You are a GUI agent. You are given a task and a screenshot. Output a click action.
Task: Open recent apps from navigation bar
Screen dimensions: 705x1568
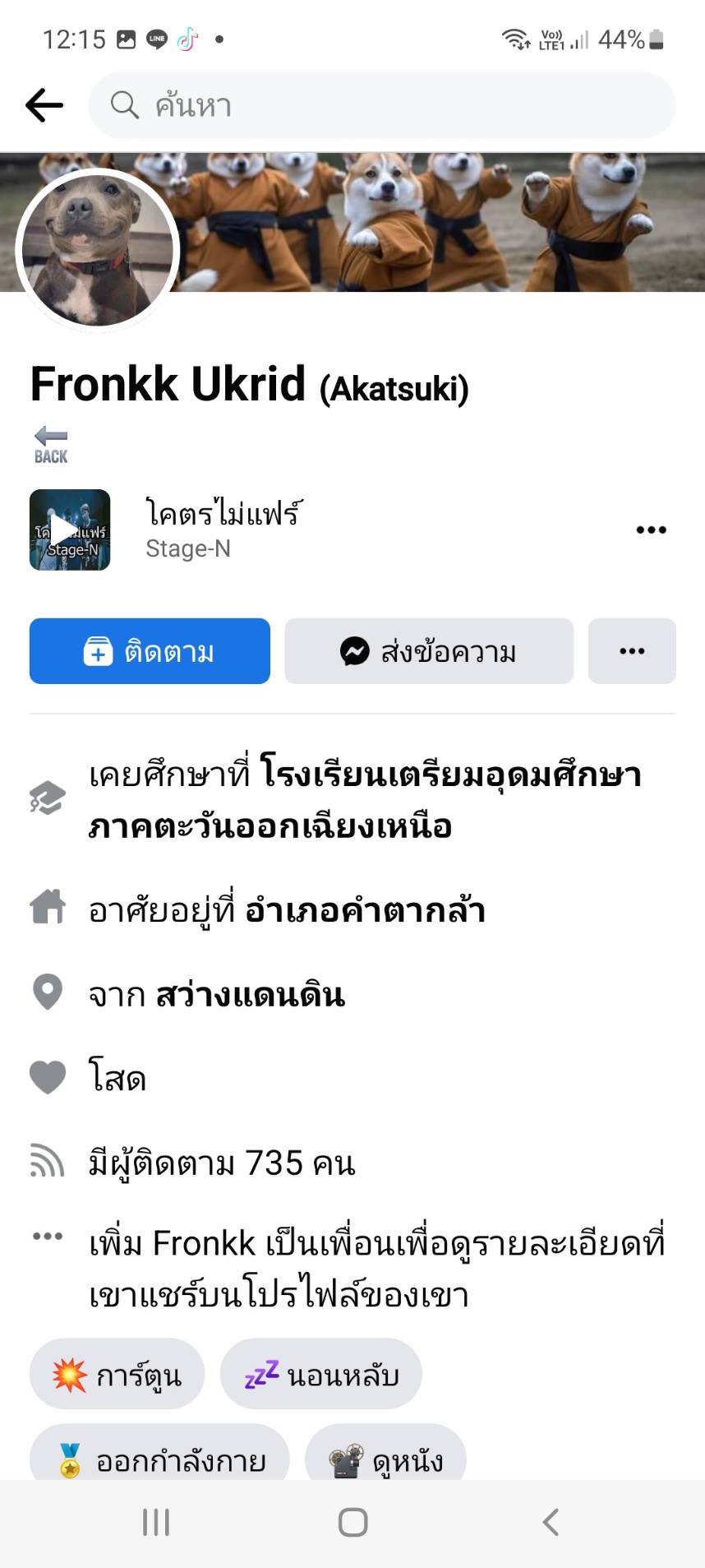coord(156,1522)
